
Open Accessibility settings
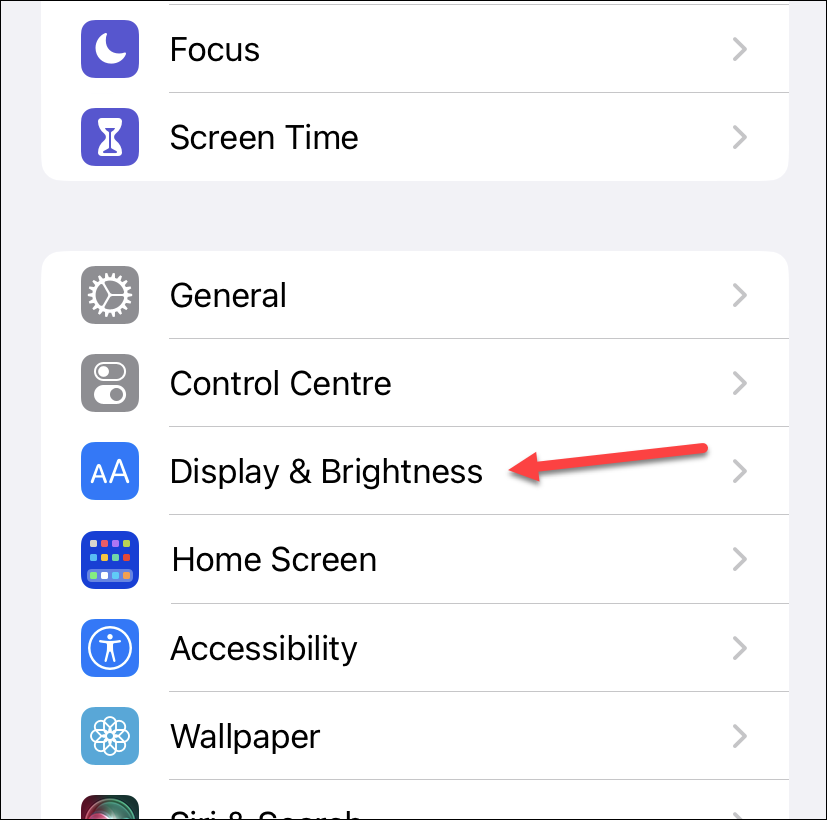coord(263,648)
